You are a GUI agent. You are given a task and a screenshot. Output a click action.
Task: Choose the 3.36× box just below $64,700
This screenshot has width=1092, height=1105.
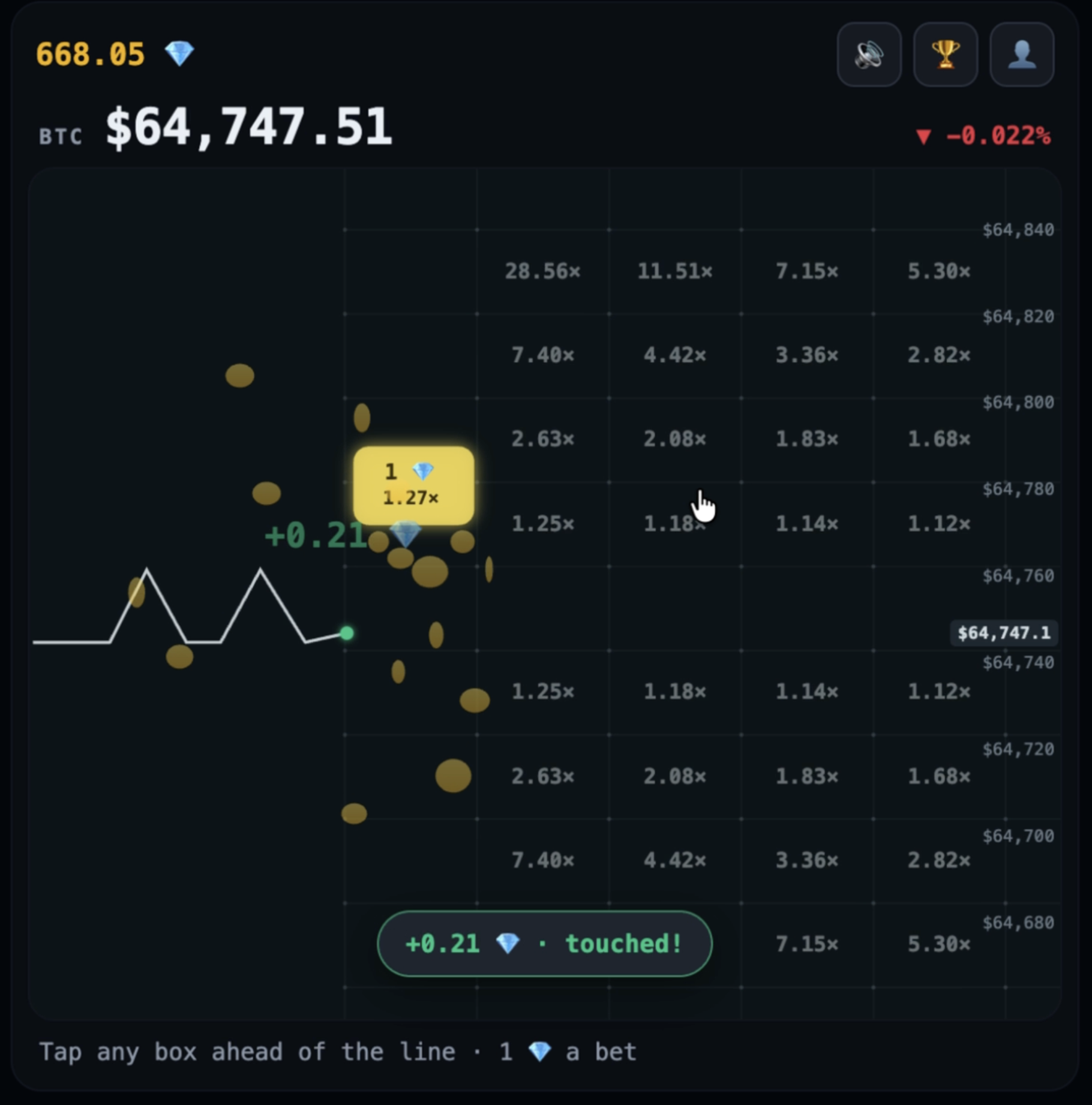point(807,860)
